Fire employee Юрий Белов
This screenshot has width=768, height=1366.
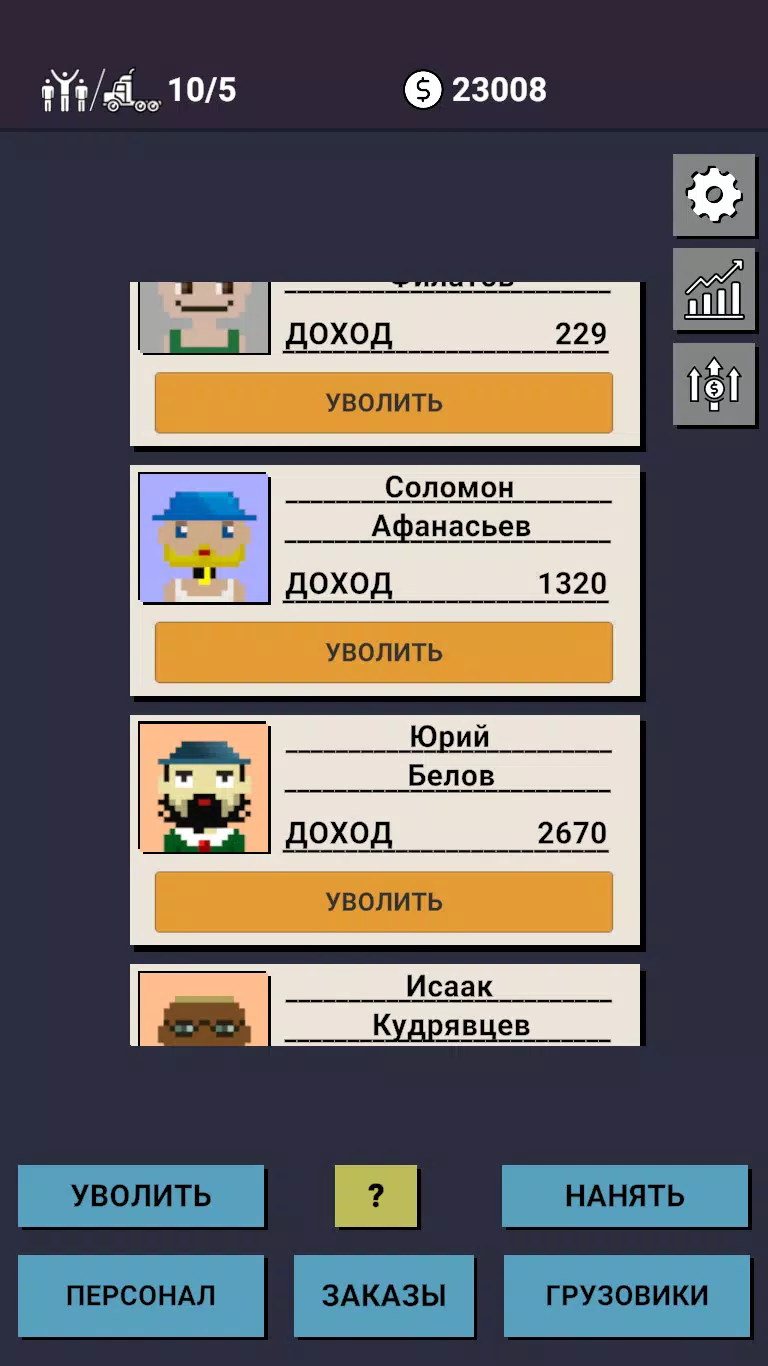(x=383, y=901)
